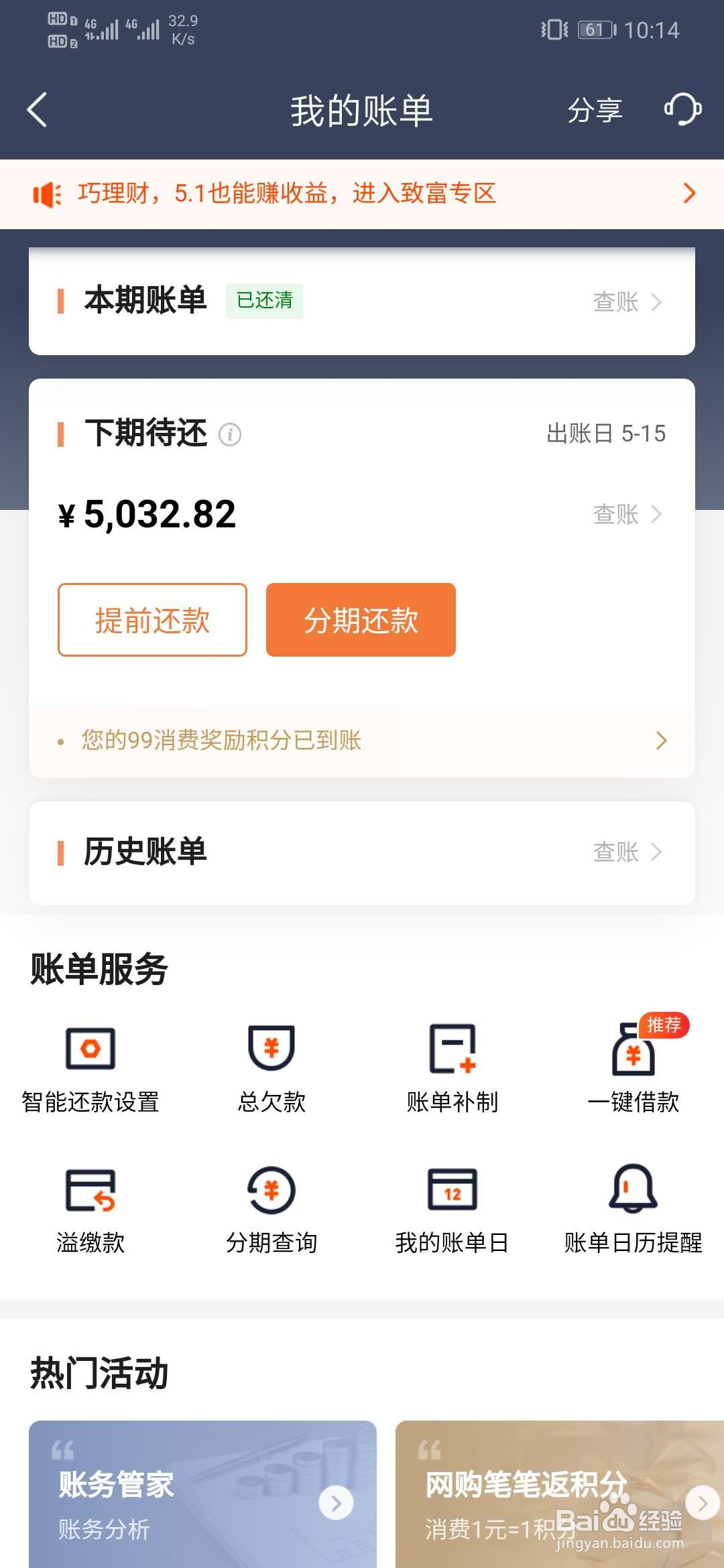查看溢缴款
This screenshot has height=1568, width=724.
(x=89, y=1213)
